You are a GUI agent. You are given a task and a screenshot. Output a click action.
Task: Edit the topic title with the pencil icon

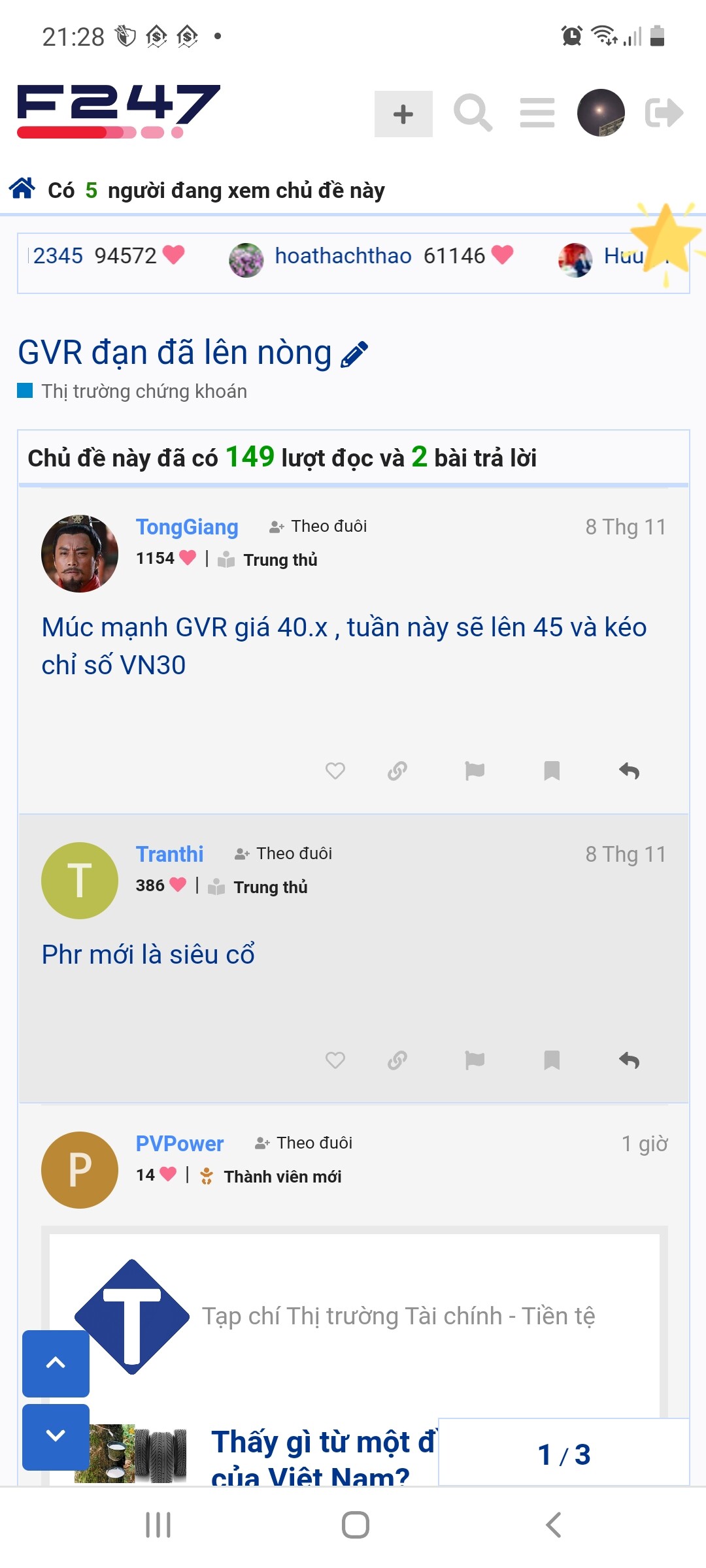(x=355, y=354)
